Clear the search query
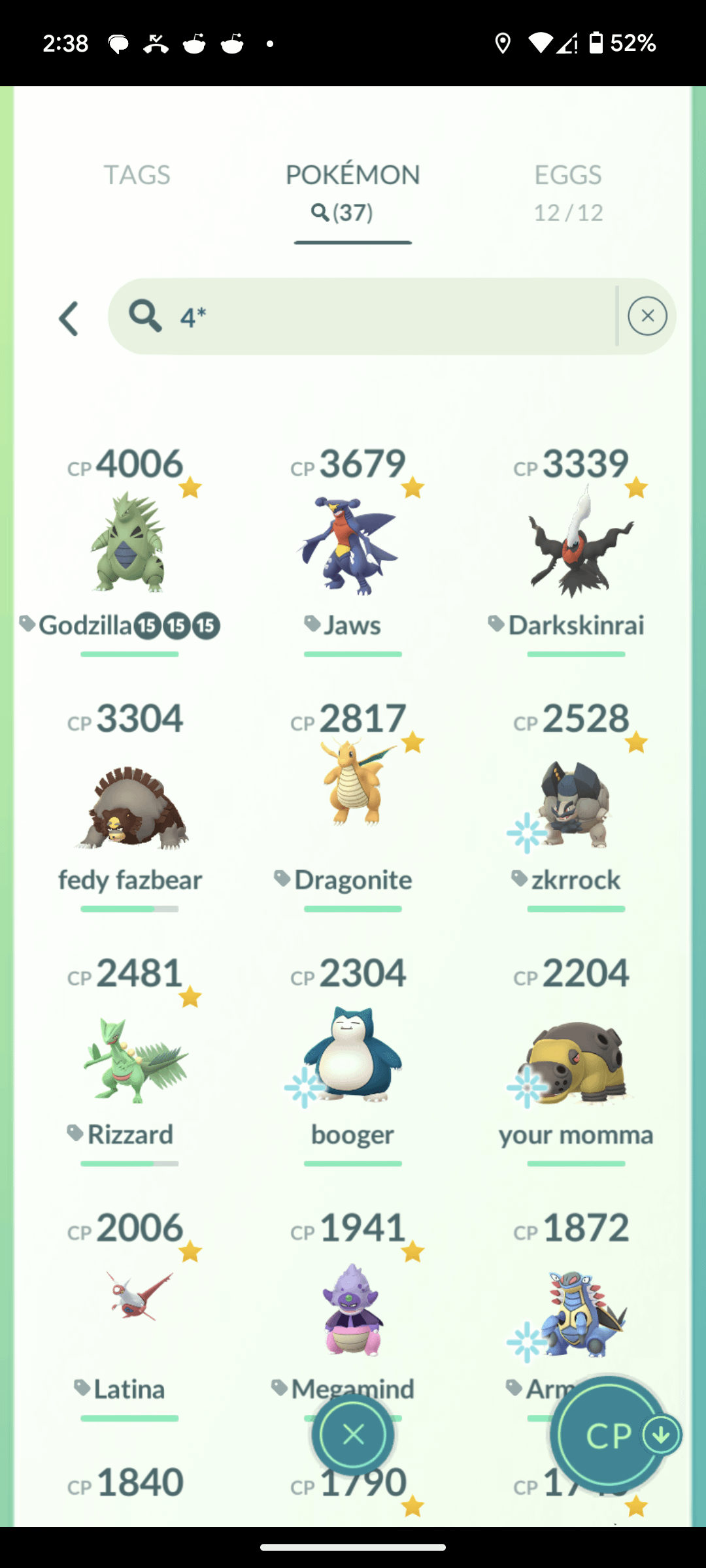Image resolution: width=706 pixels, height=1568 pixels. [x=647, y=316]
